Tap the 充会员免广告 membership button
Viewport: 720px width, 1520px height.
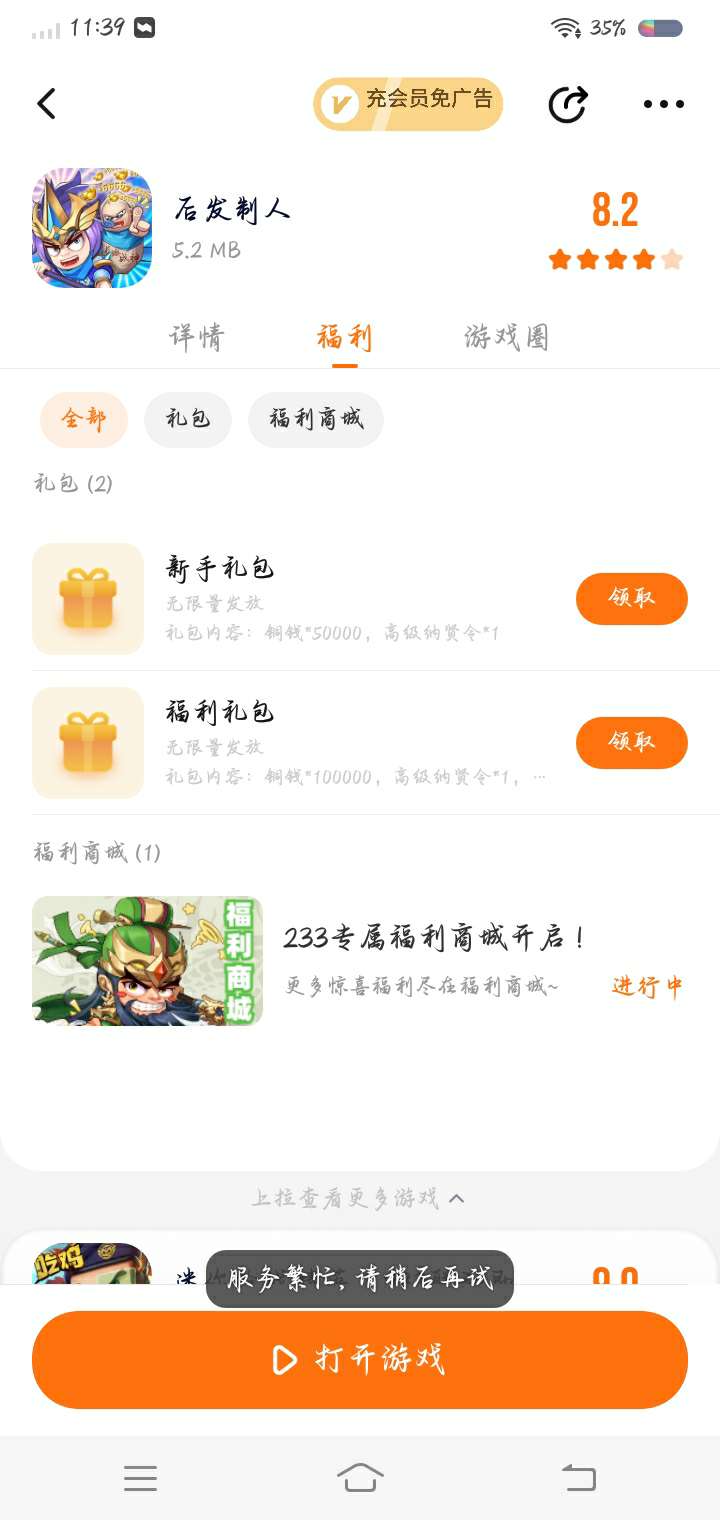(408, 104)
